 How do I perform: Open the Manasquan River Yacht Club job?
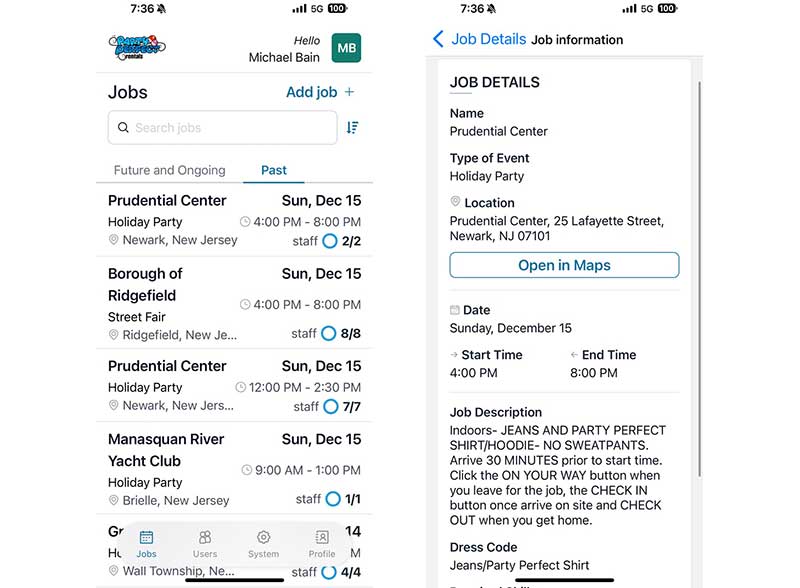click(x=234, y=468)
